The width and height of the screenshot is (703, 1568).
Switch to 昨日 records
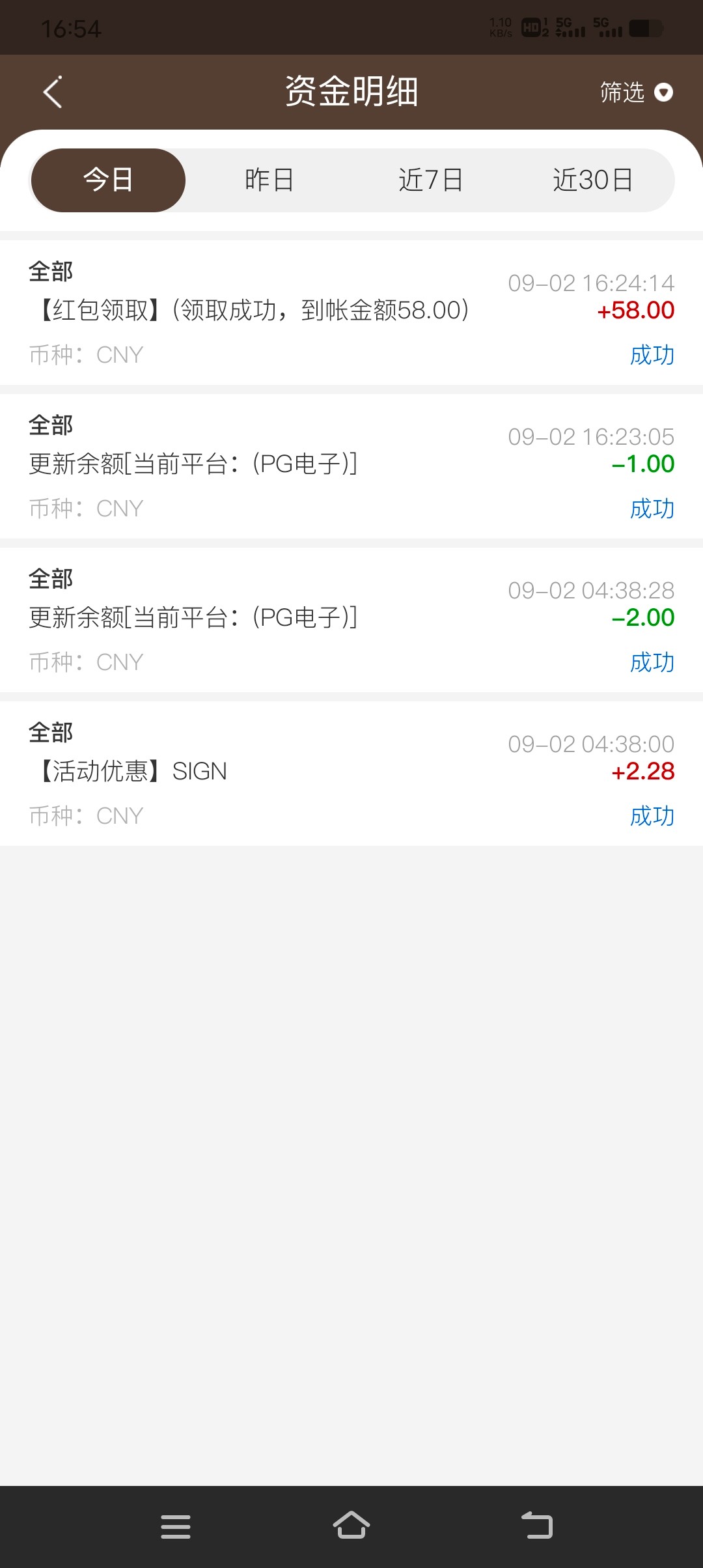click(269, 180)
